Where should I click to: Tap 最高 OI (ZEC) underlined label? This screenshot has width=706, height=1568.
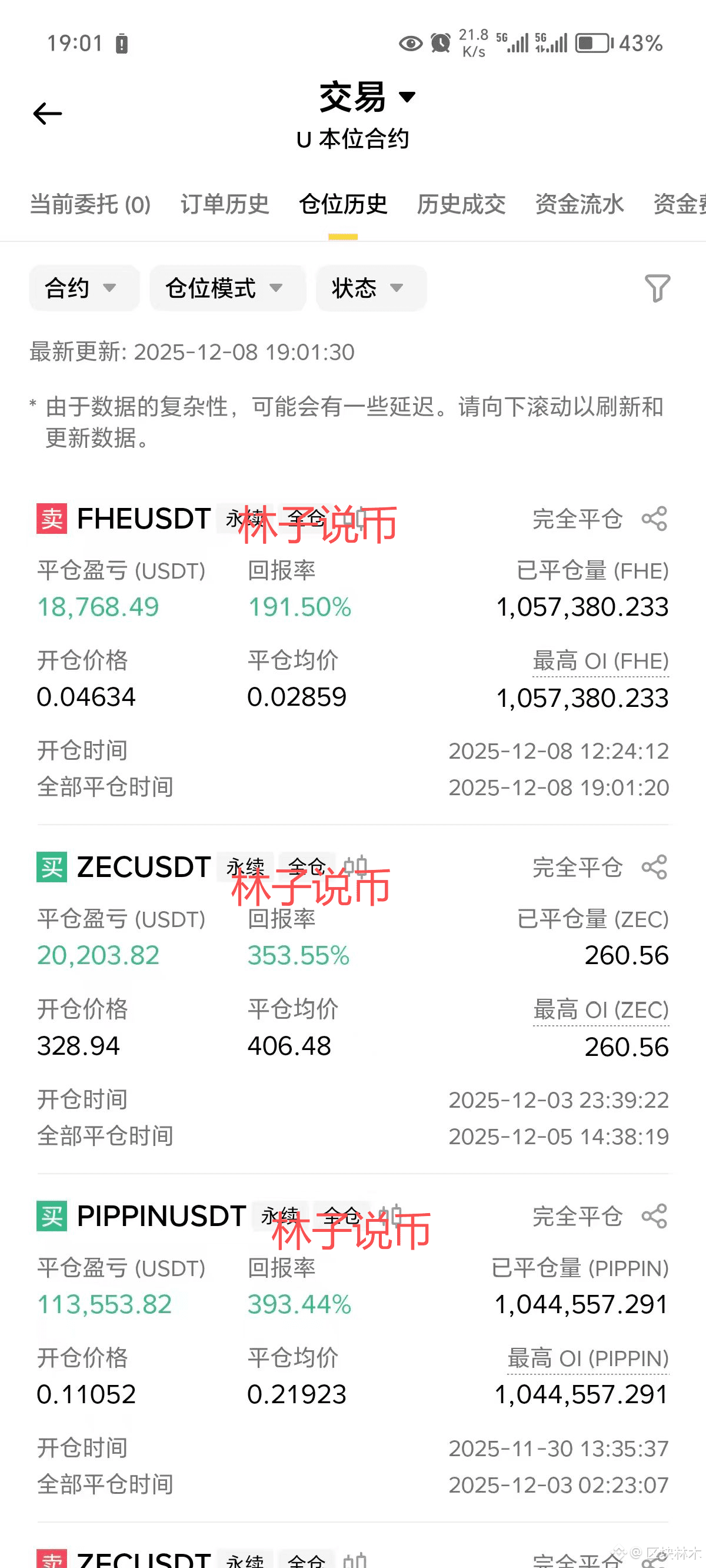pyautogui.click(x=600, y=1011)
